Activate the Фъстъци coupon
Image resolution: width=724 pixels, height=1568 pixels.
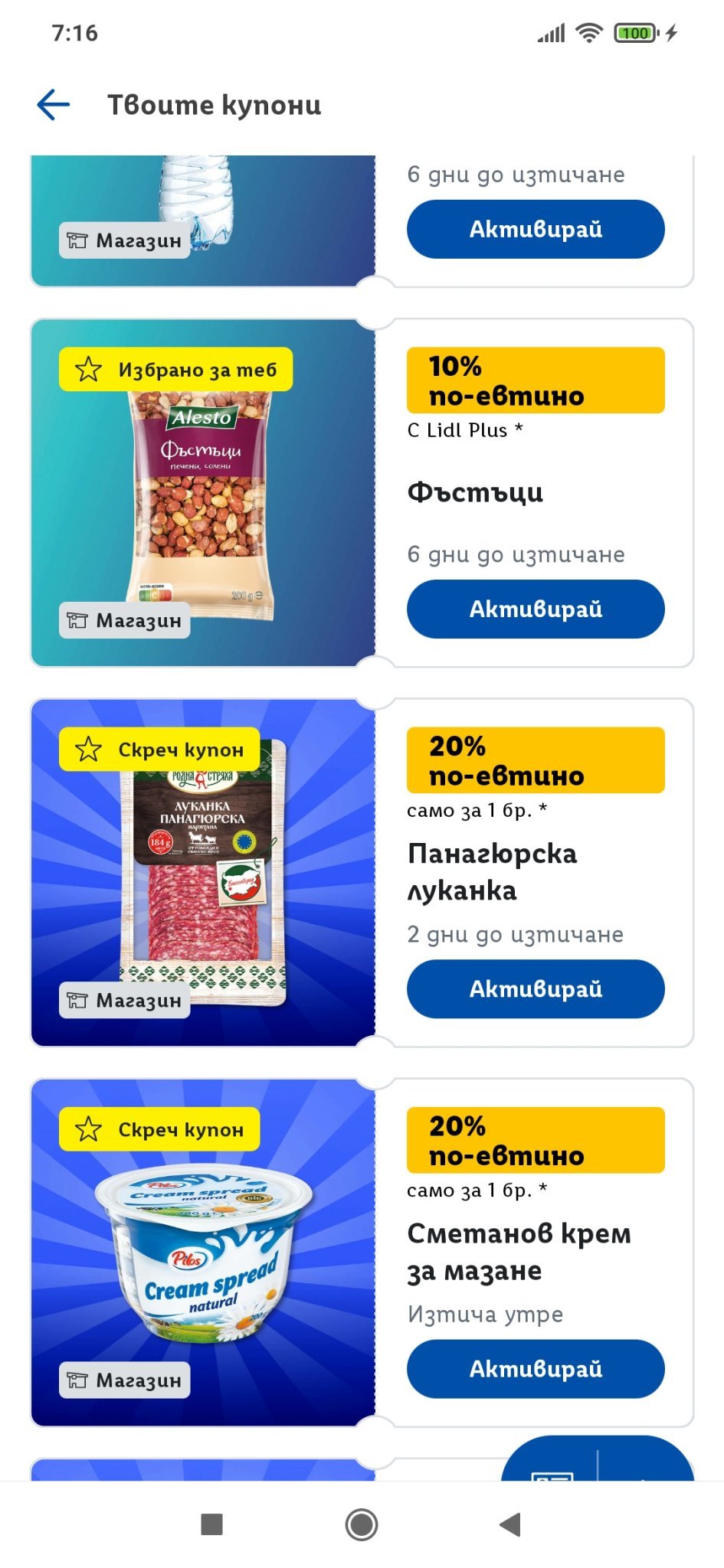tap(536, 609)
